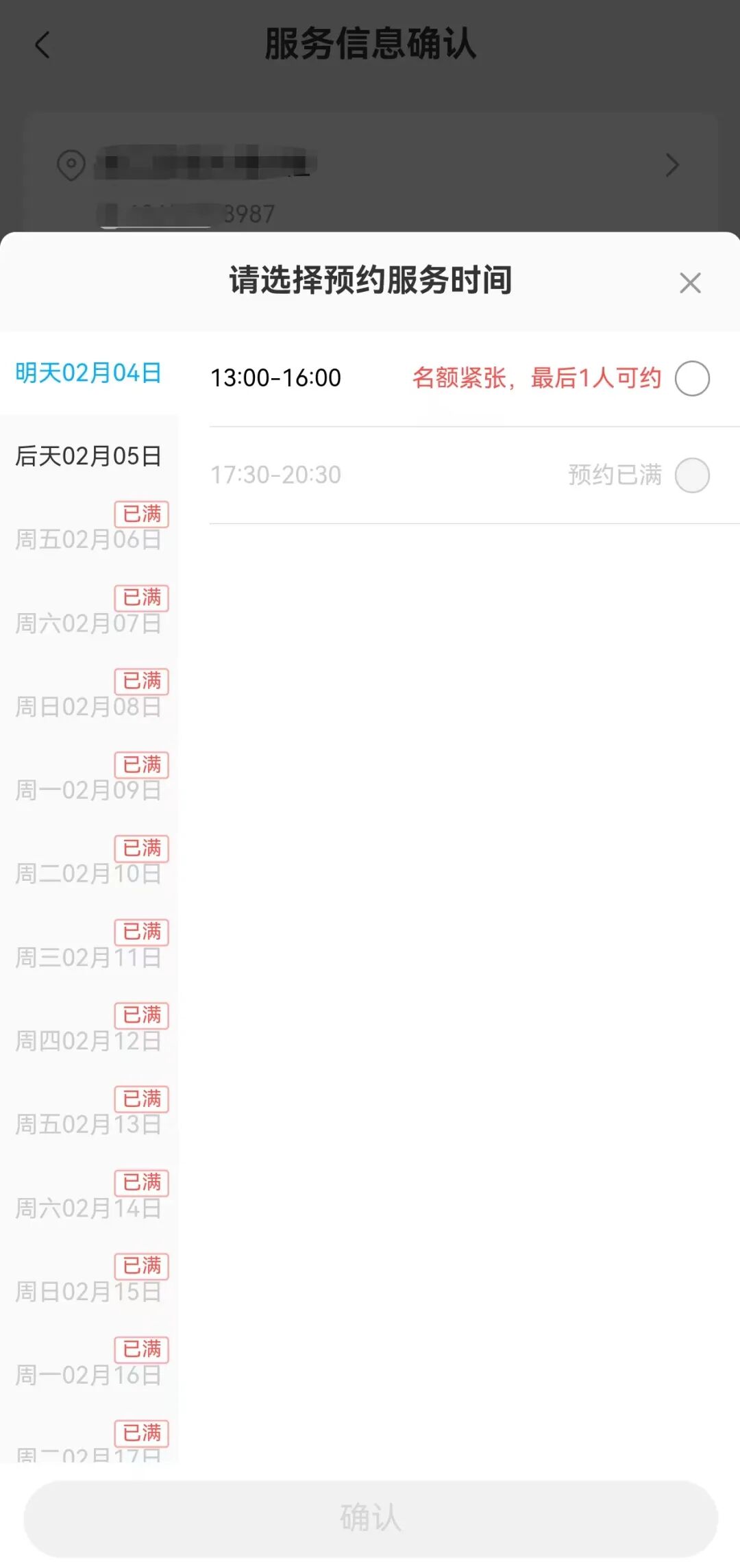Select the 13:00-16:00 time slot
740x1568 pixels.
click(691, 378)
